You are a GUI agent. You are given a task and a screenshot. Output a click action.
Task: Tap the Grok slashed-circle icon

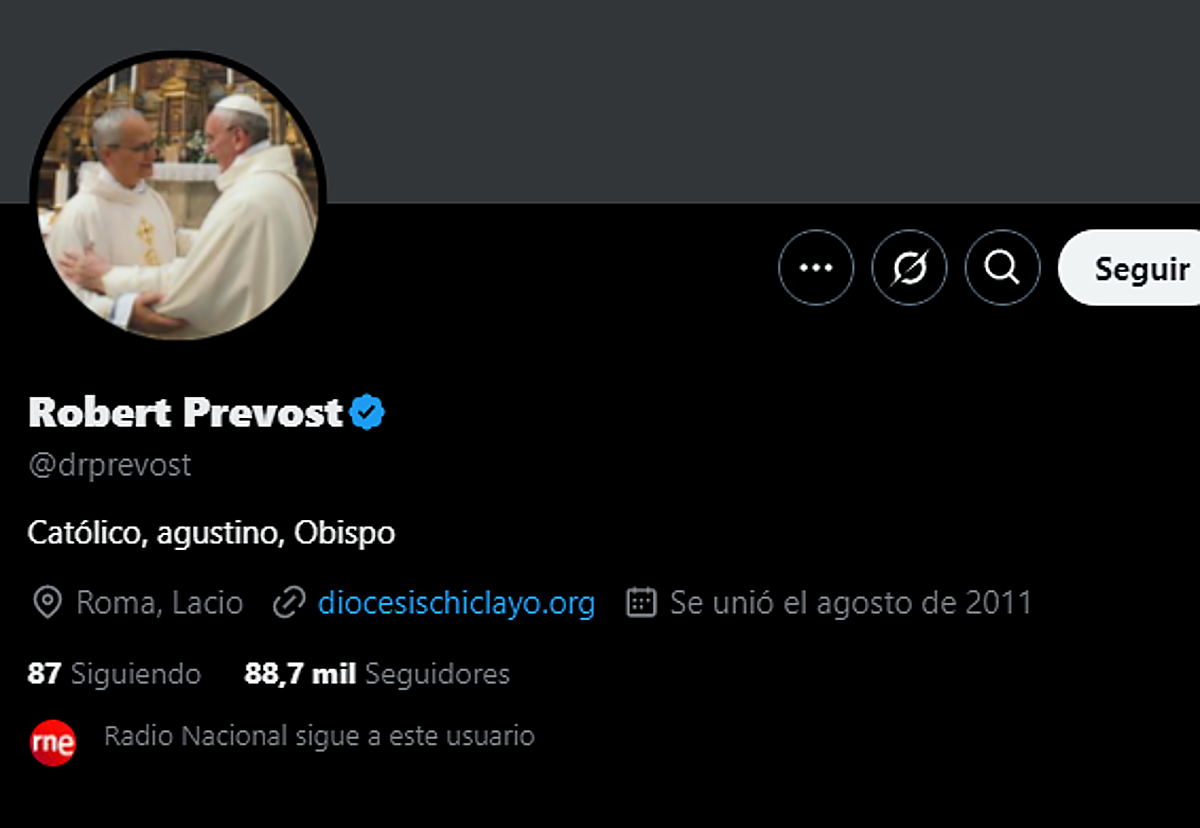pyautogui.click(x=909, y=268)
